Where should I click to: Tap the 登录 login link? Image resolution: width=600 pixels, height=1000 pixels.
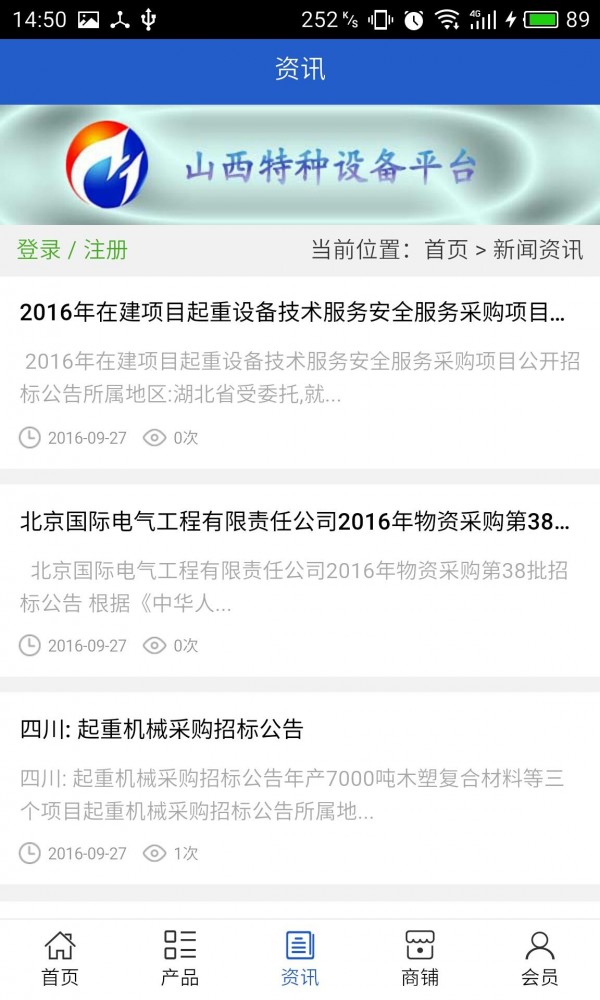point(39,249)
